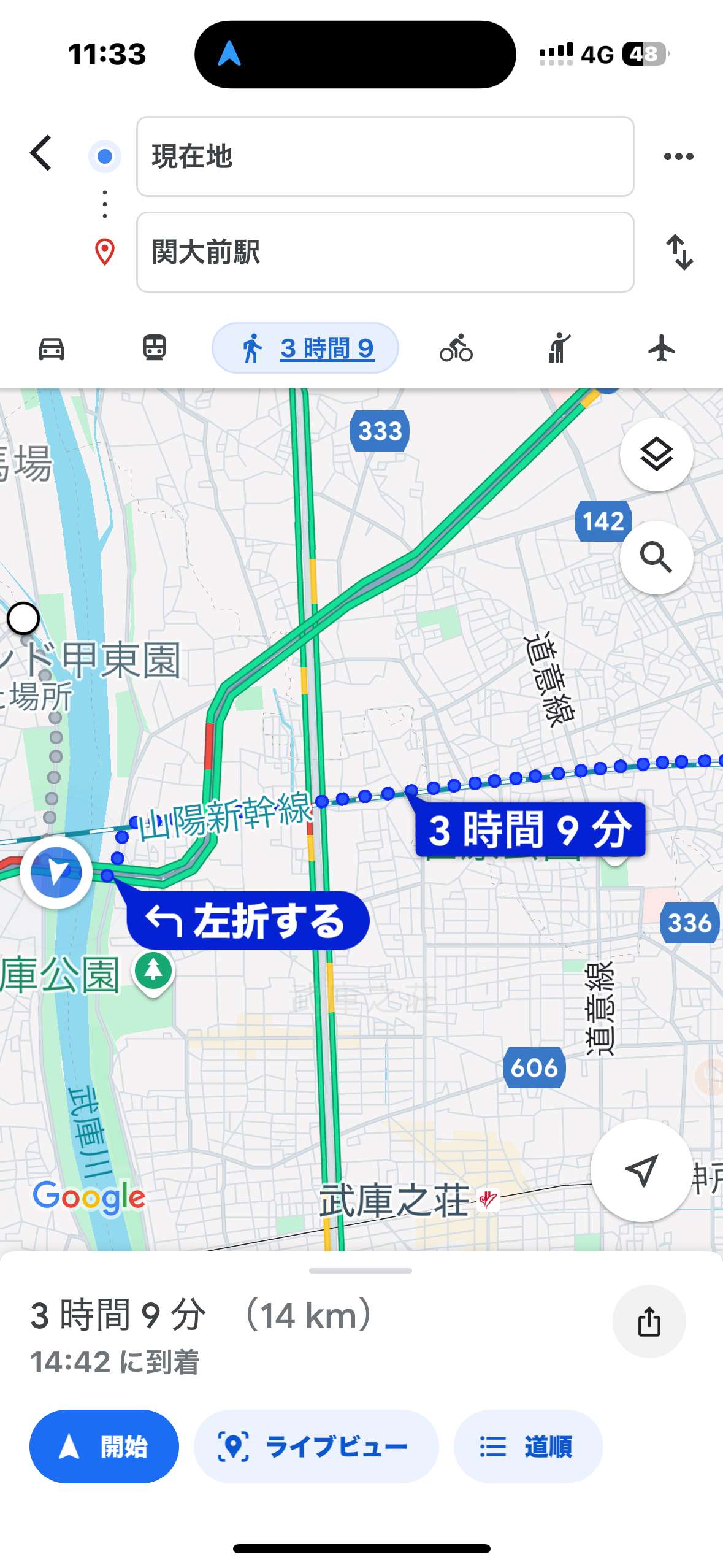Switch to the driving mode tab

click(x=52, y=348)
